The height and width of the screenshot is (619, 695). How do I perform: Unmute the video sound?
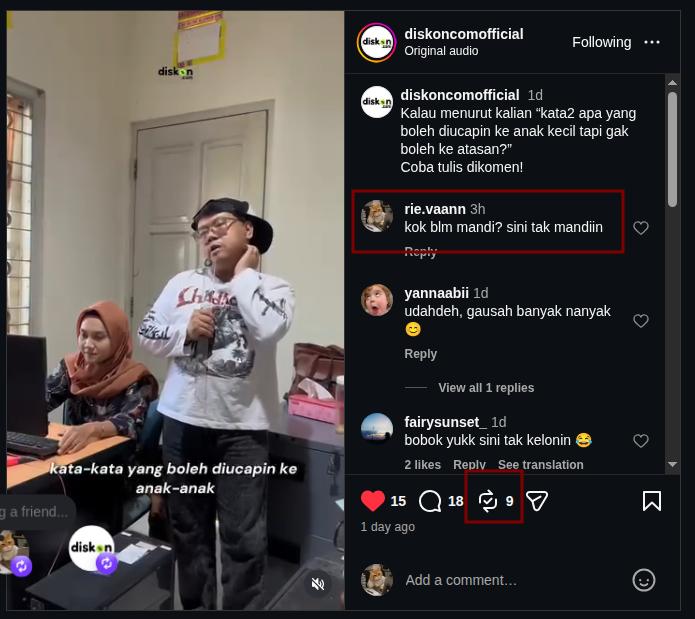[x=317, y=584]
